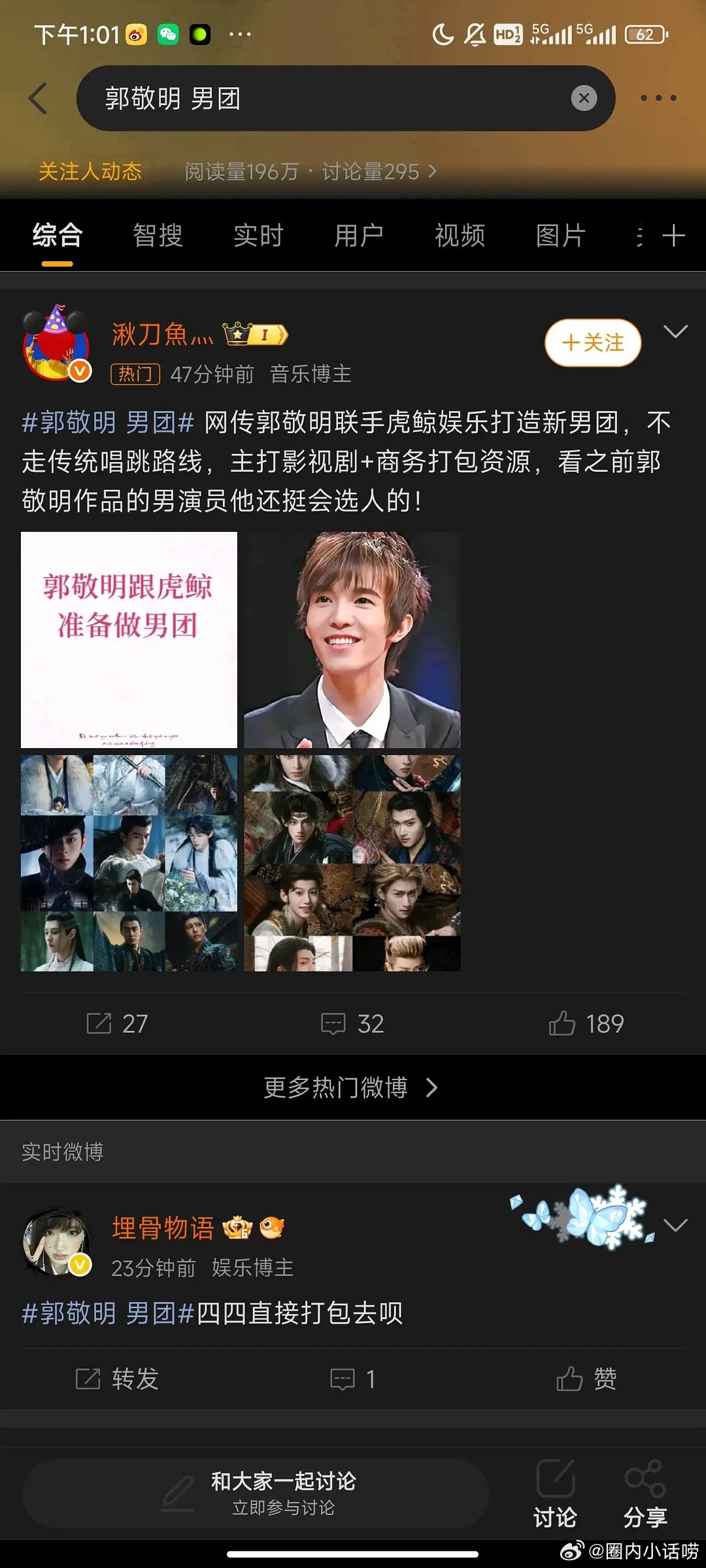The width and height of the screenshot is (706, 1568).
Task: Follow 湫刀鱼 via the +关注 button
Action: 592,342
